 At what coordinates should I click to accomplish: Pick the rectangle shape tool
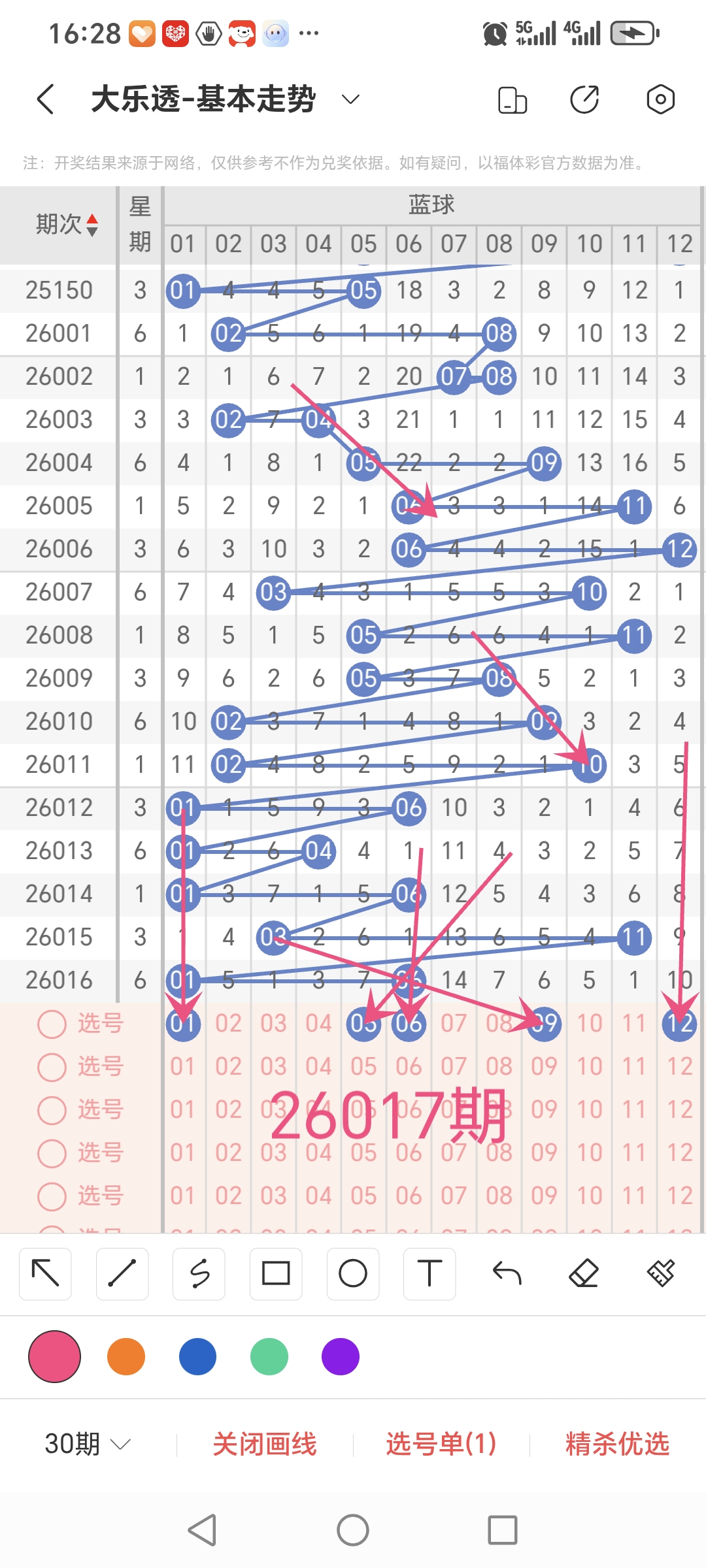276,1273
